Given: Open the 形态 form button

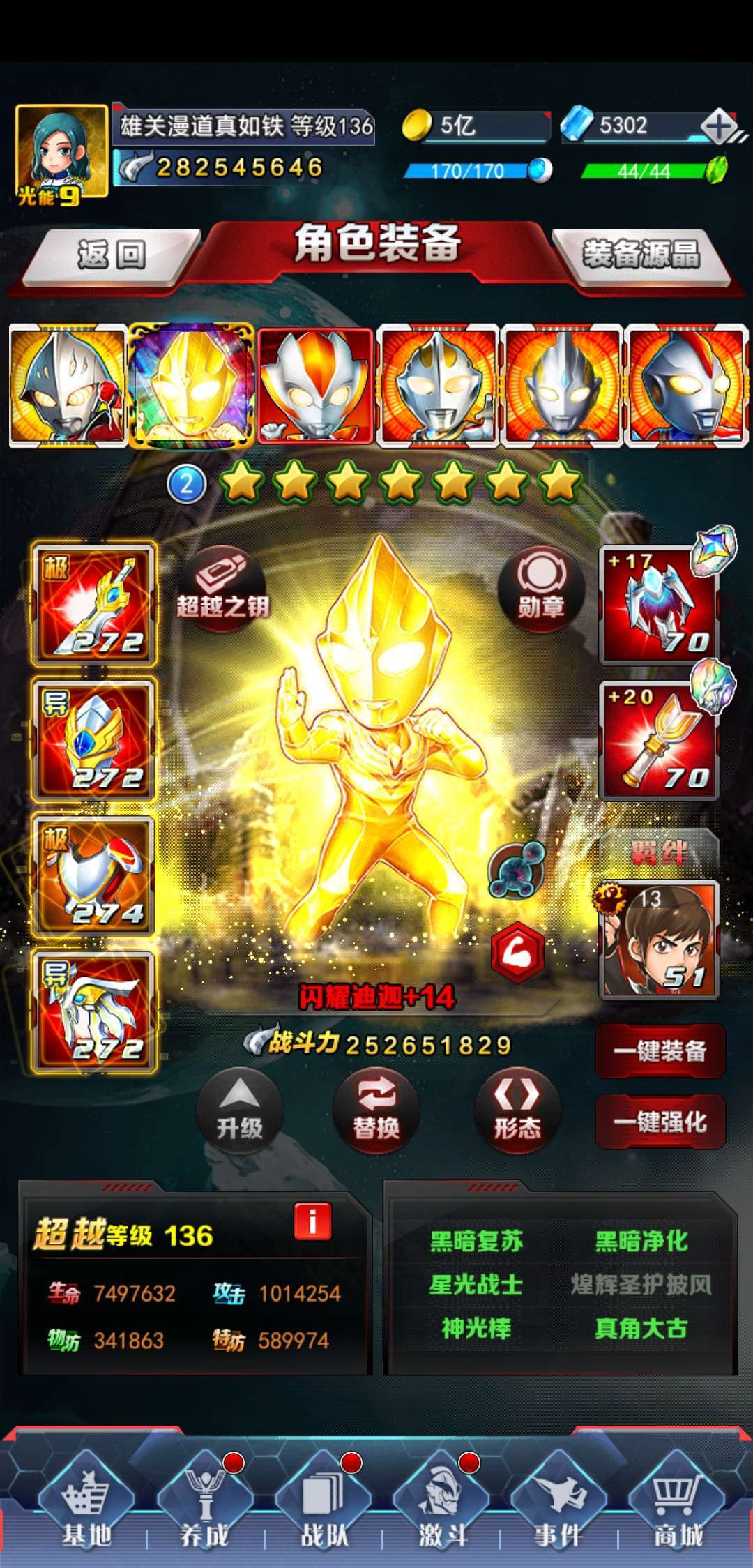Looking at the screenshot, I should tap(517, 1110).
